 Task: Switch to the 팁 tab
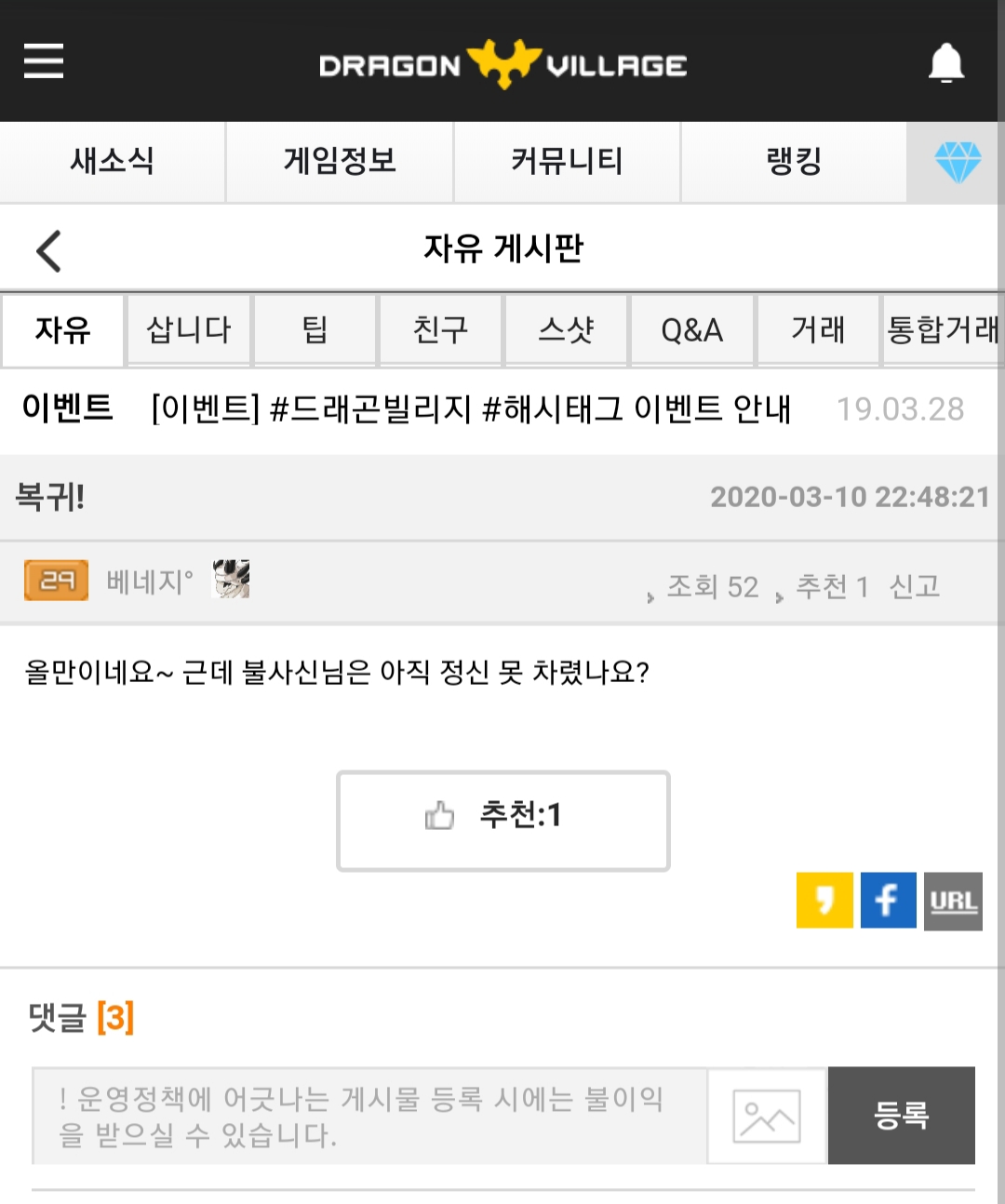(315, 330)
